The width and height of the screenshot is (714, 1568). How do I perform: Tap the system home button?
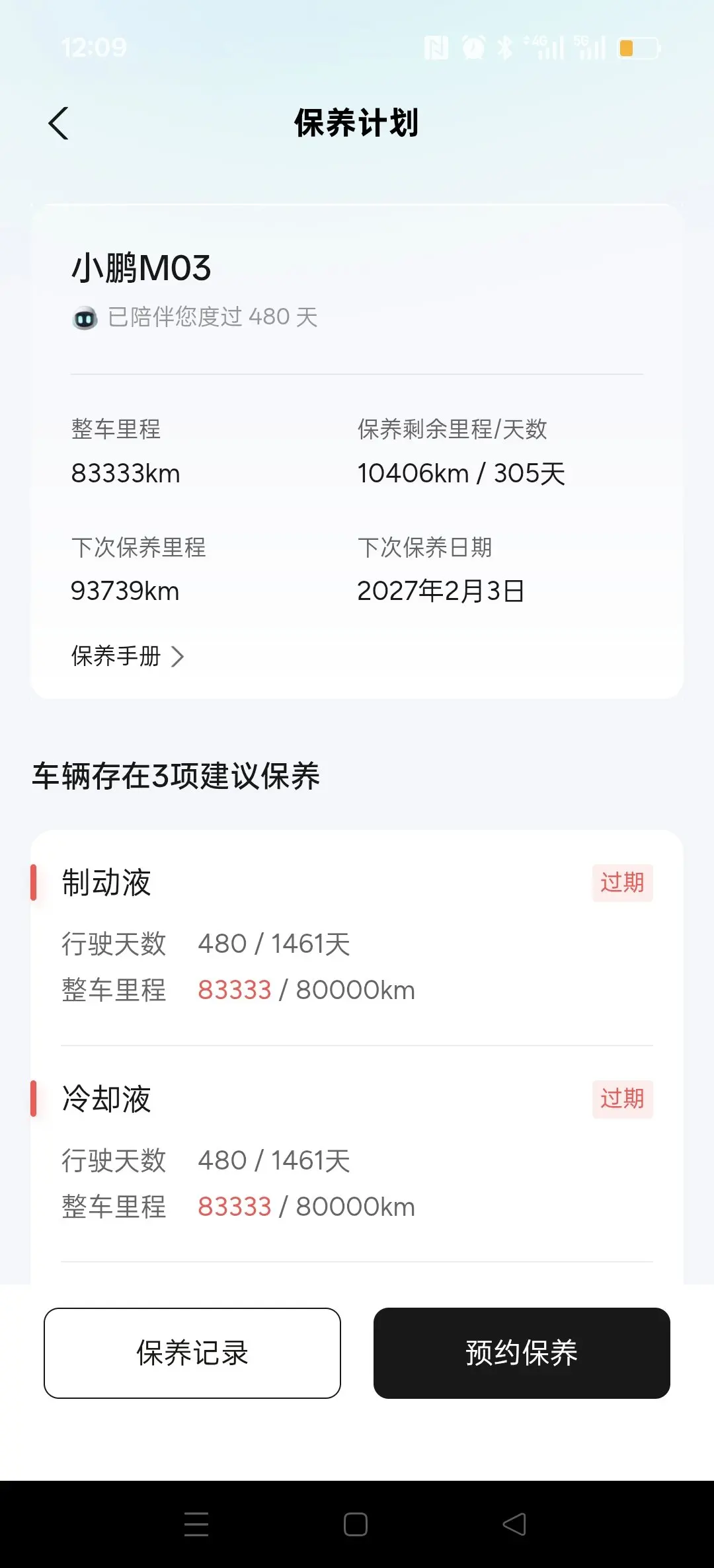356,1524
